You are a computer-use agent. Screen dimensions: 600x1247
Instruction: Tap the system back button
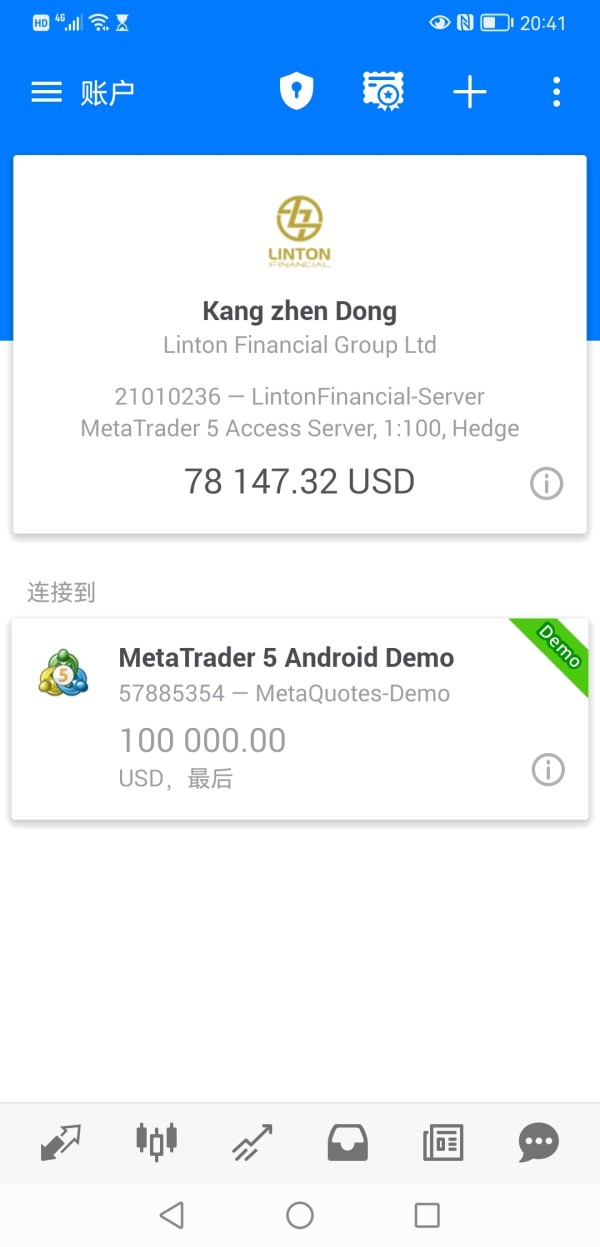tap(172, 1215)
